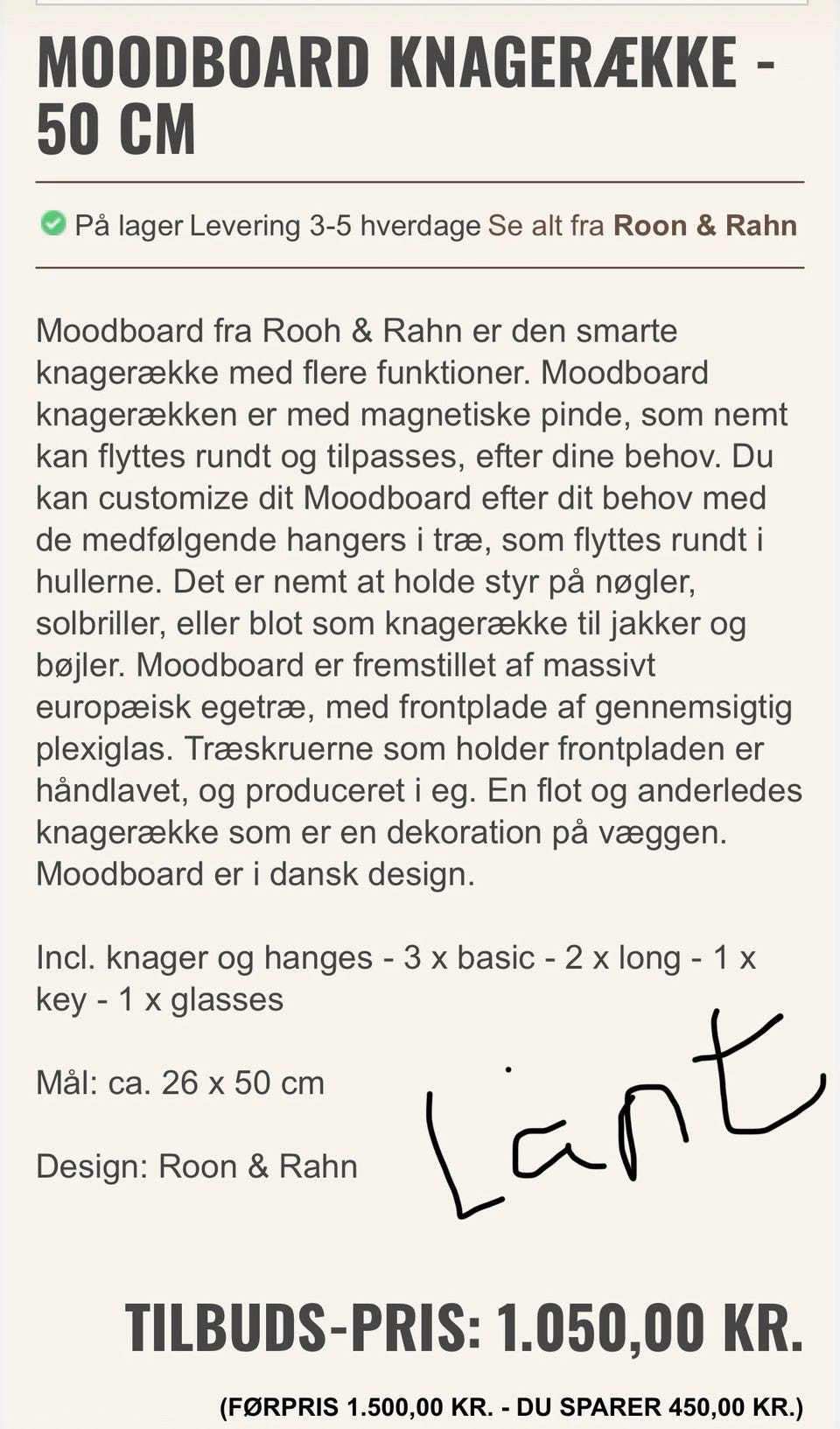The width and height of the screenshot is (840, 1429).
Task: Open the 'Se alt fra Roon & Rahn' link
Action: (642, 226)
